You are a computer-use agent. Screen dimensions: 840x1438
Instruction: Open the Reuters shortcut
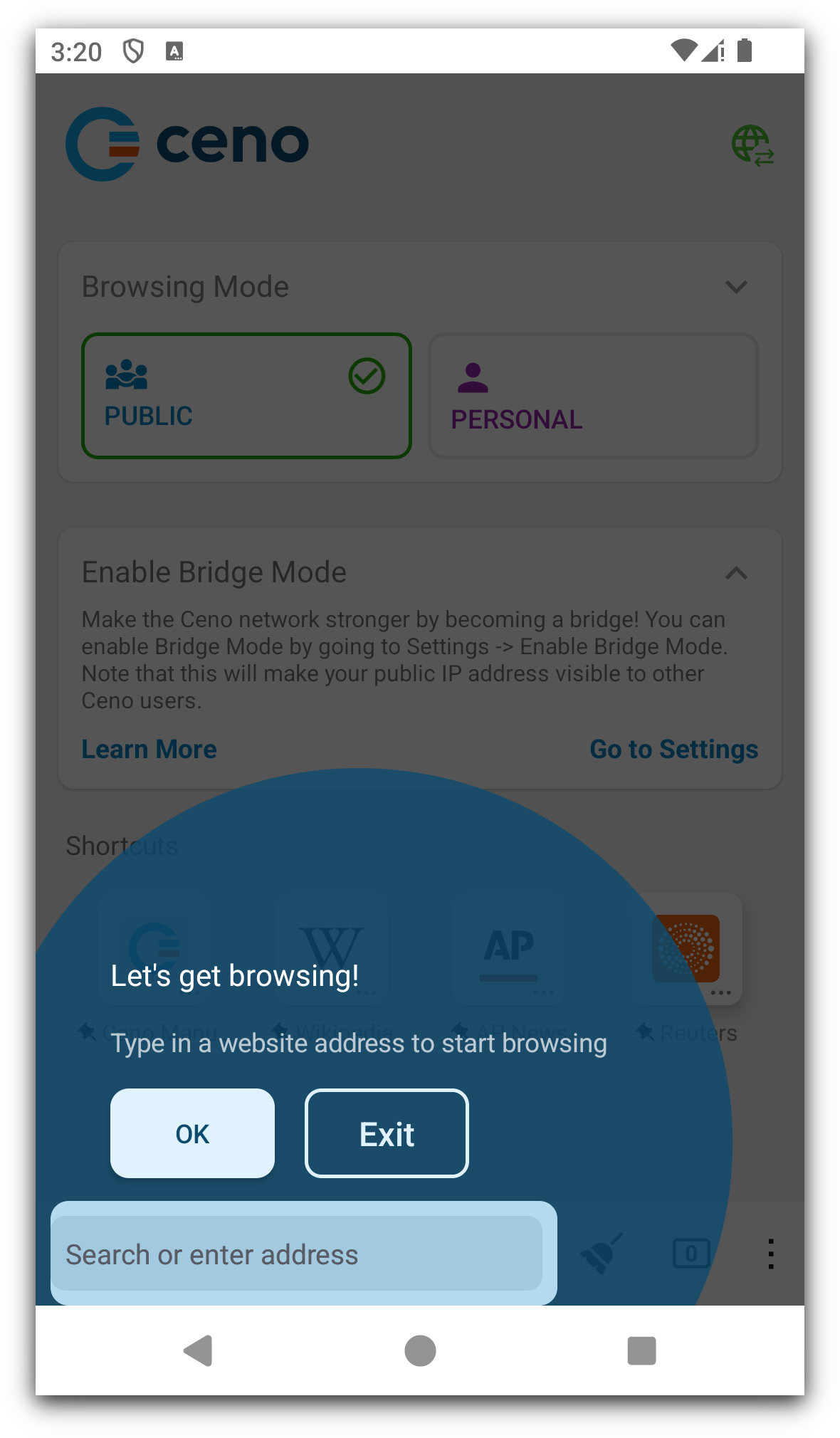(686, 949)
